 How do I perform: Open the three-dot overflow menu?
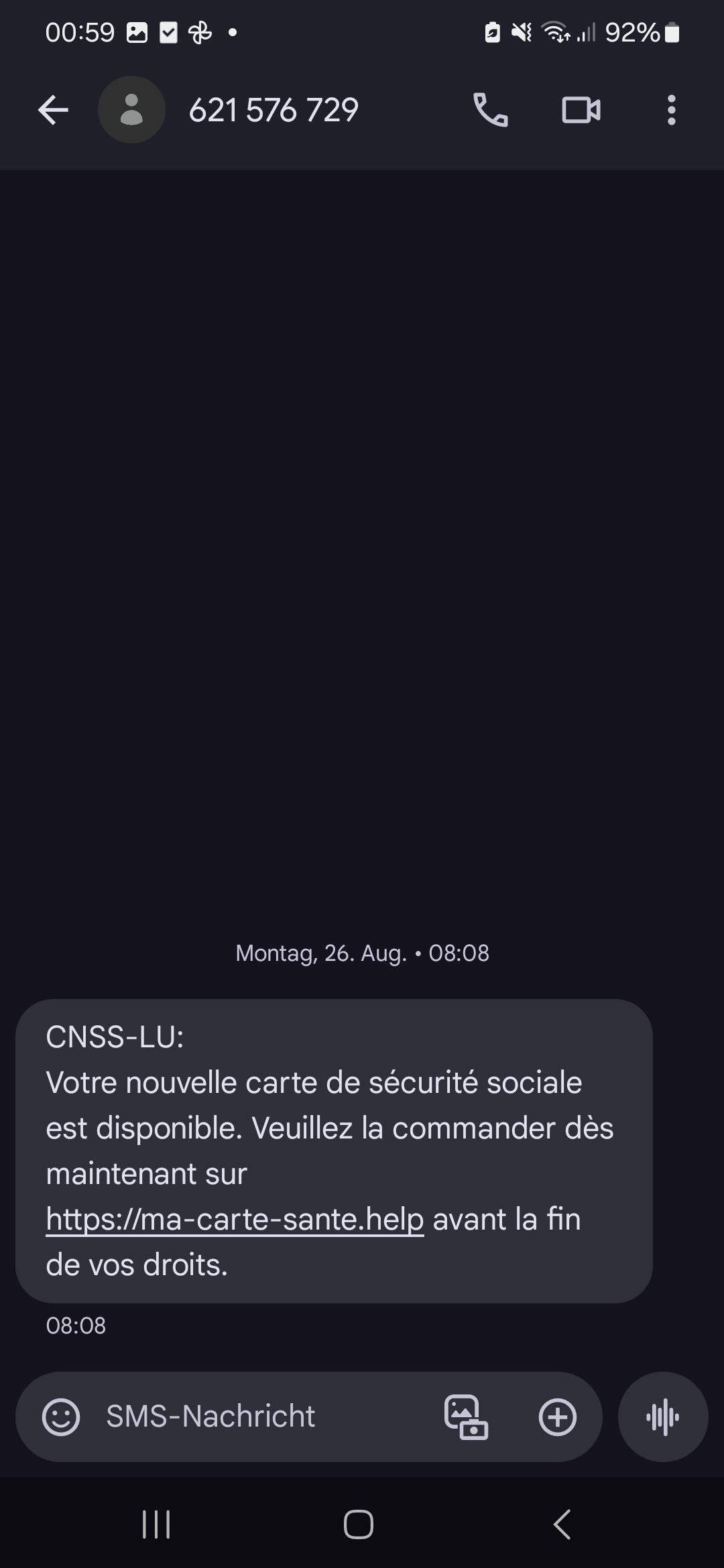[x=671, y=110]
